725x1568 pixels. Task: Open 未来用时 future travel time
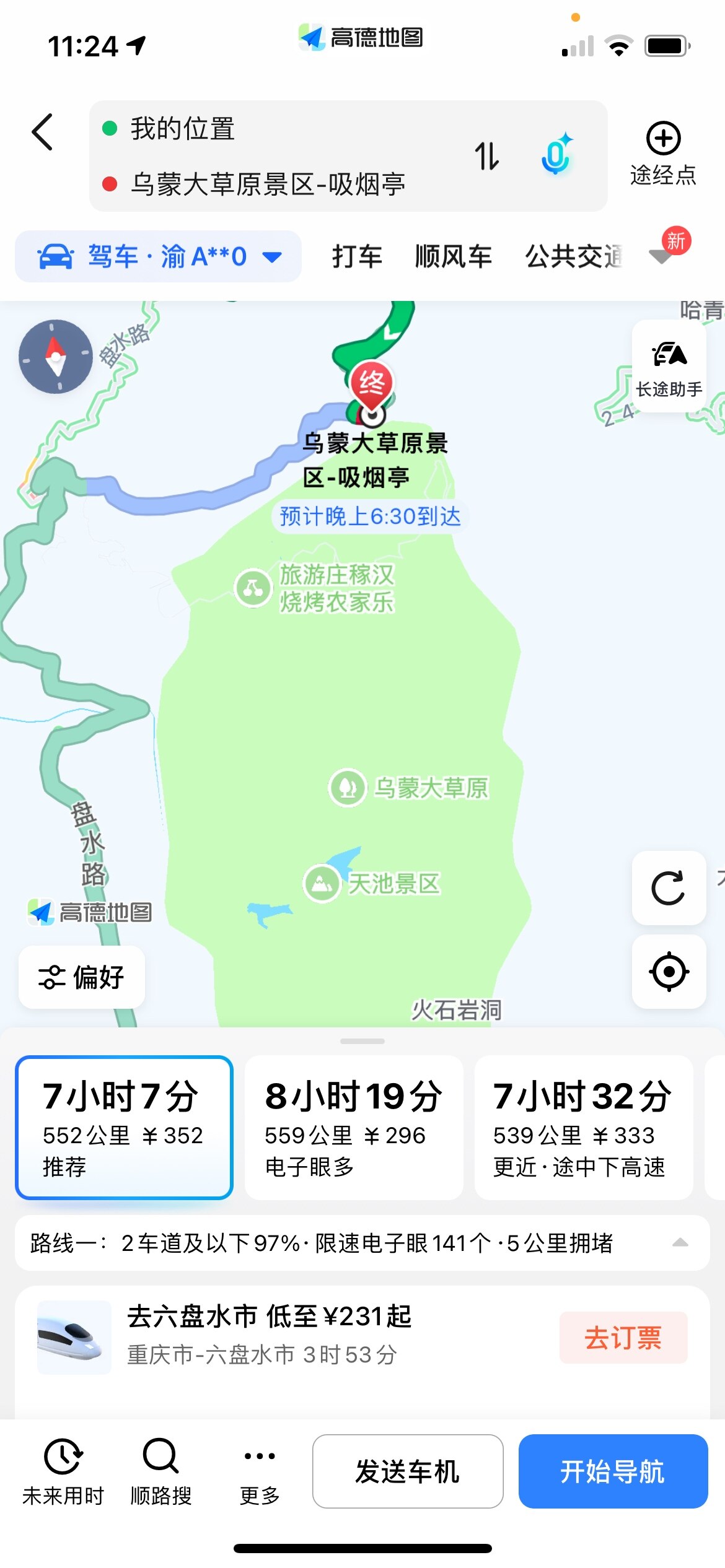click(63, 1471)
